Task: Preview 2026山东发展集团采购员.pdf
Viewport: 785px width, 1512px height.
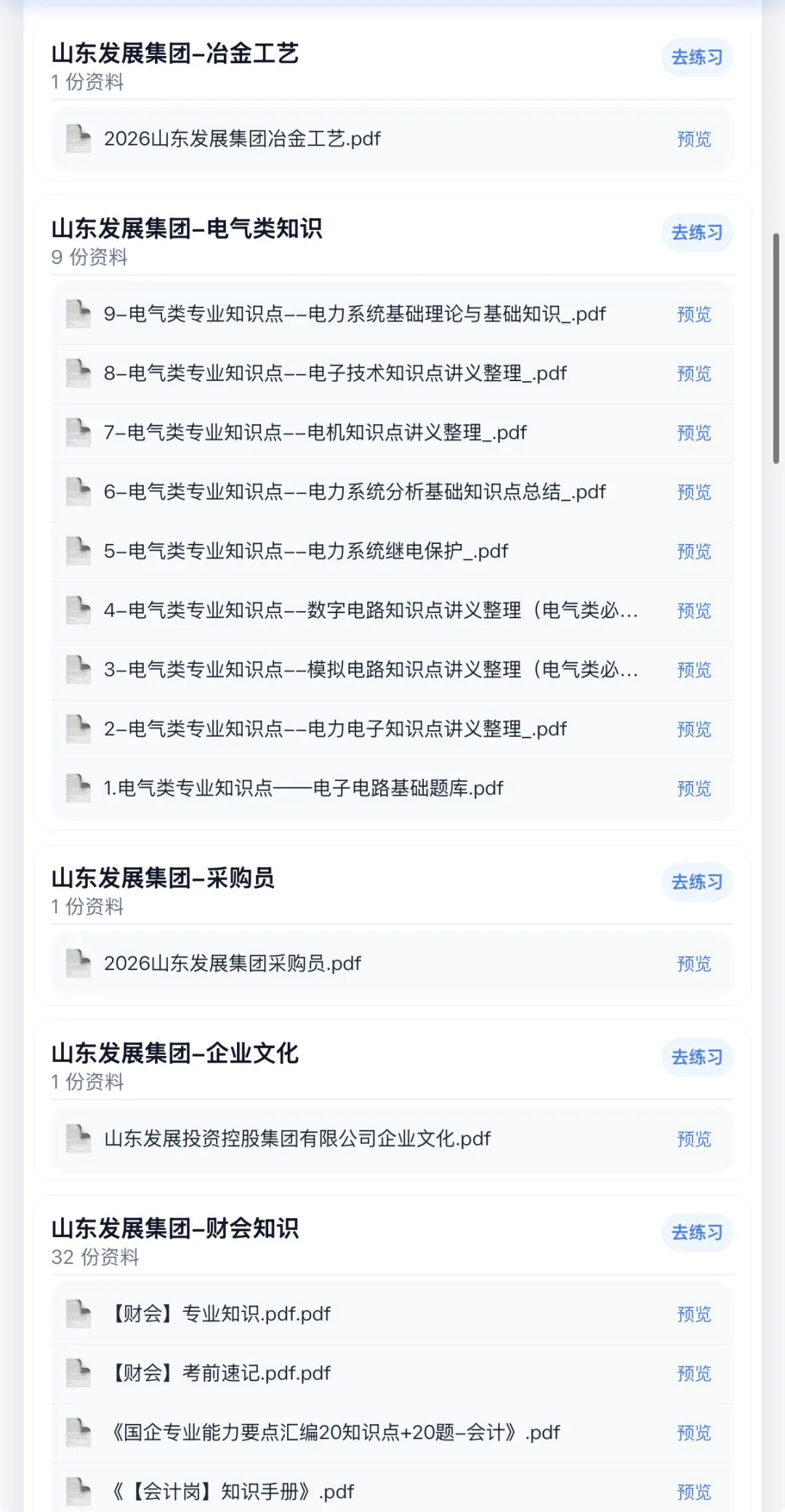Action: [x=694, y=964]
